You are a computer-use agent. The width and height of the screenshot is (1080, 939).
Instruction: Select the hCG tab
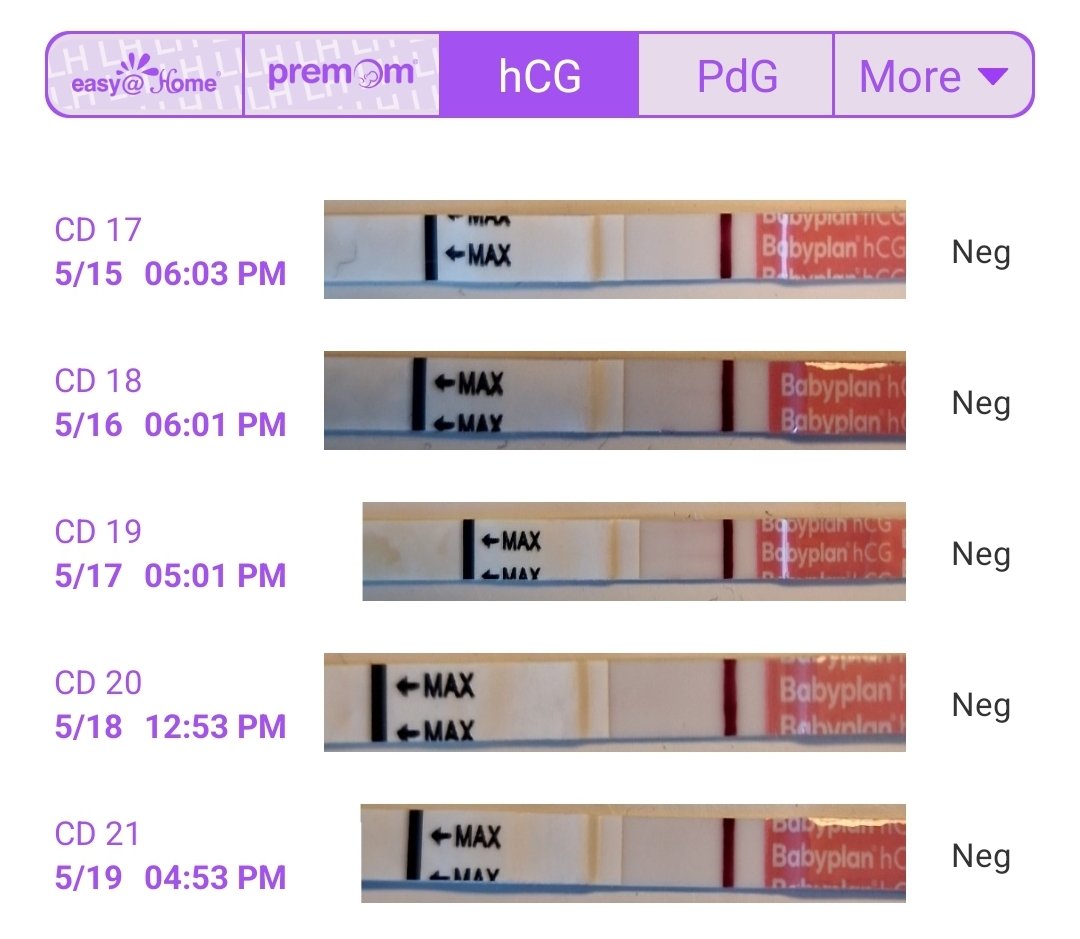coord(539,76)
